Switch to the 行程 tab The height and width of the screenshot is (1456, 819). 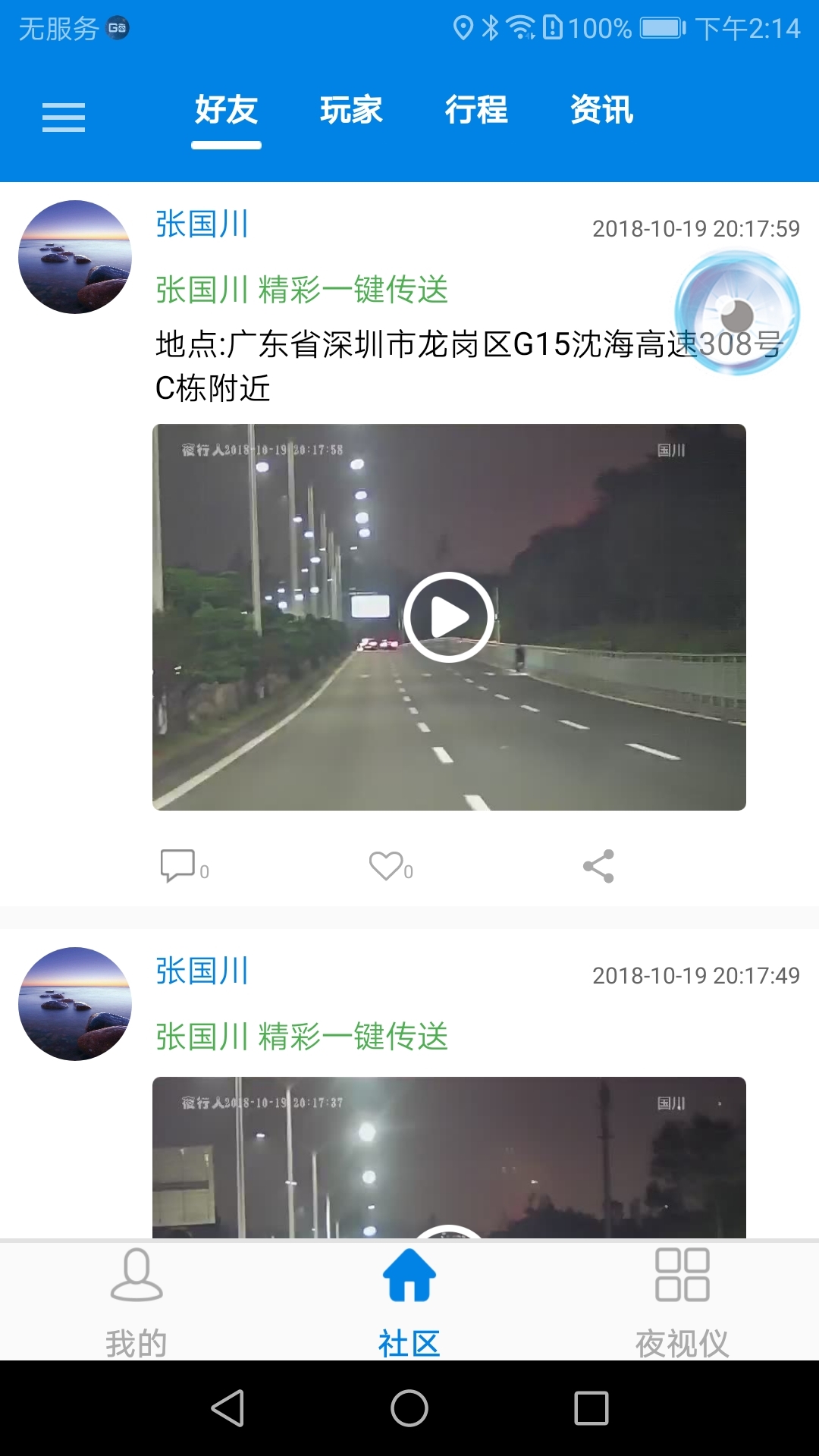pyautogui.click(x=476, y=111)
